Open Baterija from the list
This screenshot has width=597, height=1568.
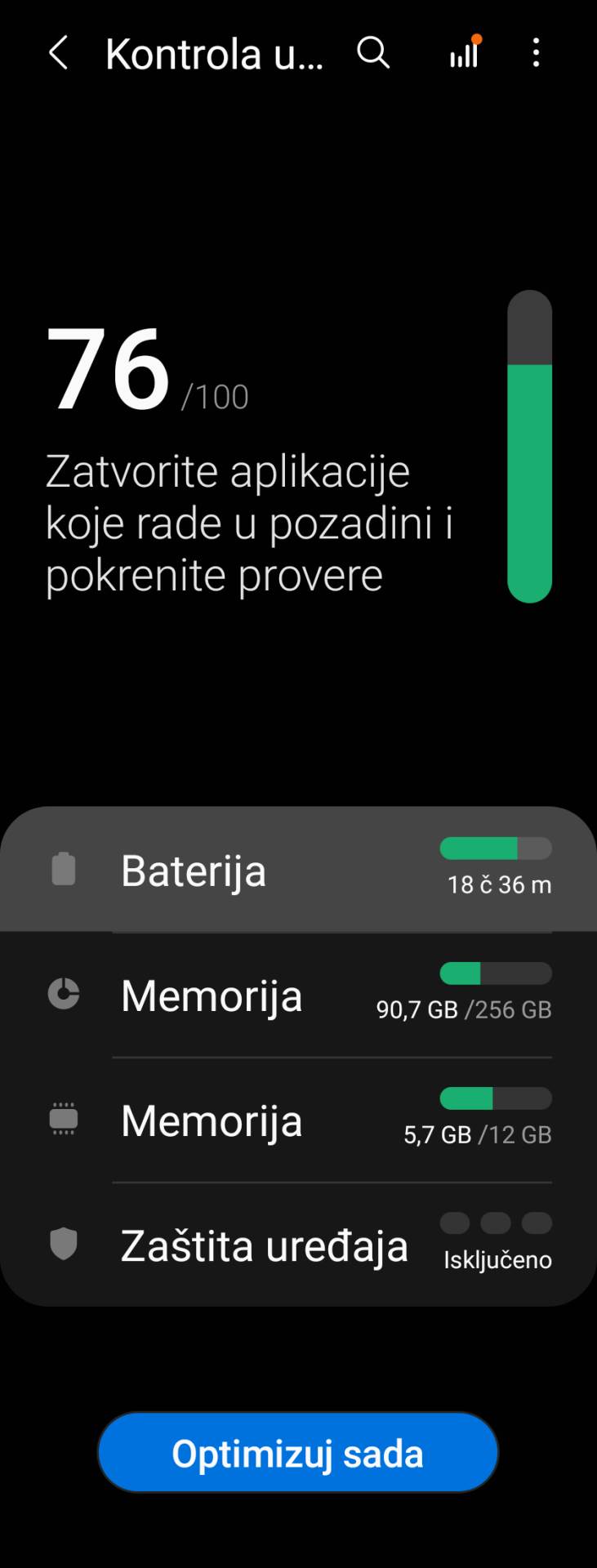194,871
